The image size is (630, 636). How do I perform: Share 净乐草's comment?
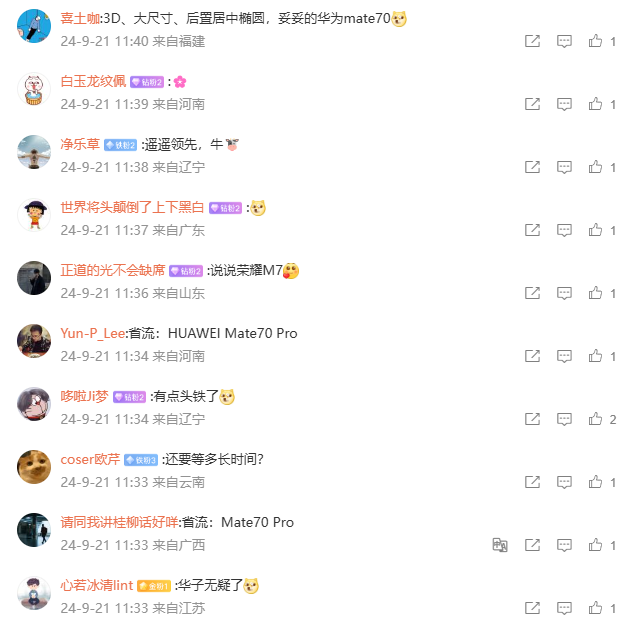tap(532, 167)
